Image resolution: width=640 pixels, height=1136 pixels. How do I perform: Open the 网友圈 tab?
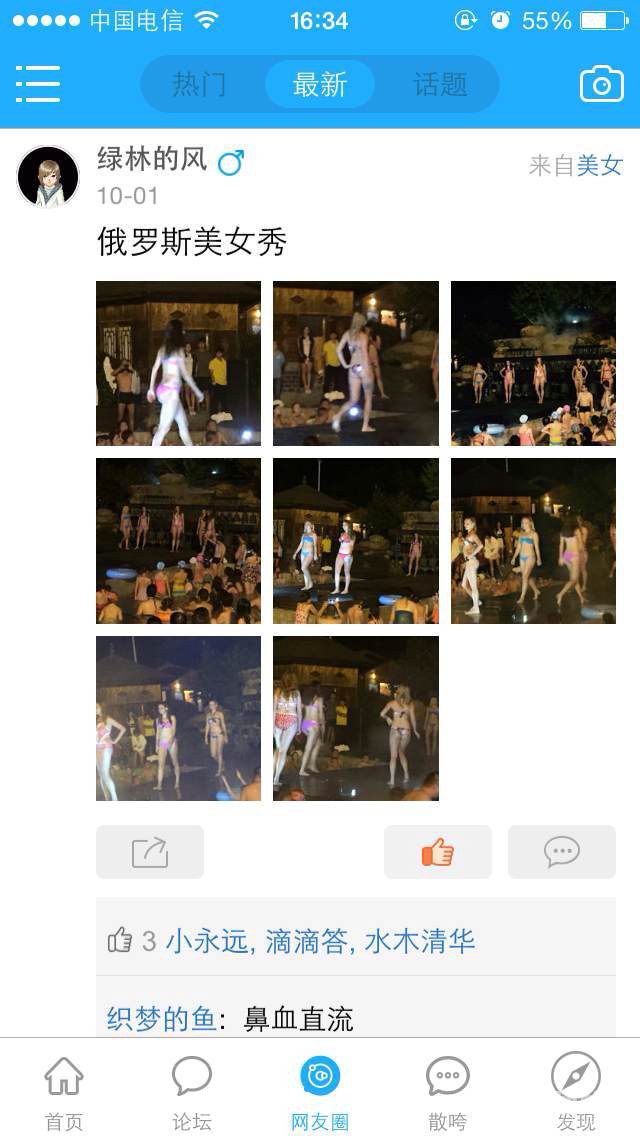(x=320, y=1092)
